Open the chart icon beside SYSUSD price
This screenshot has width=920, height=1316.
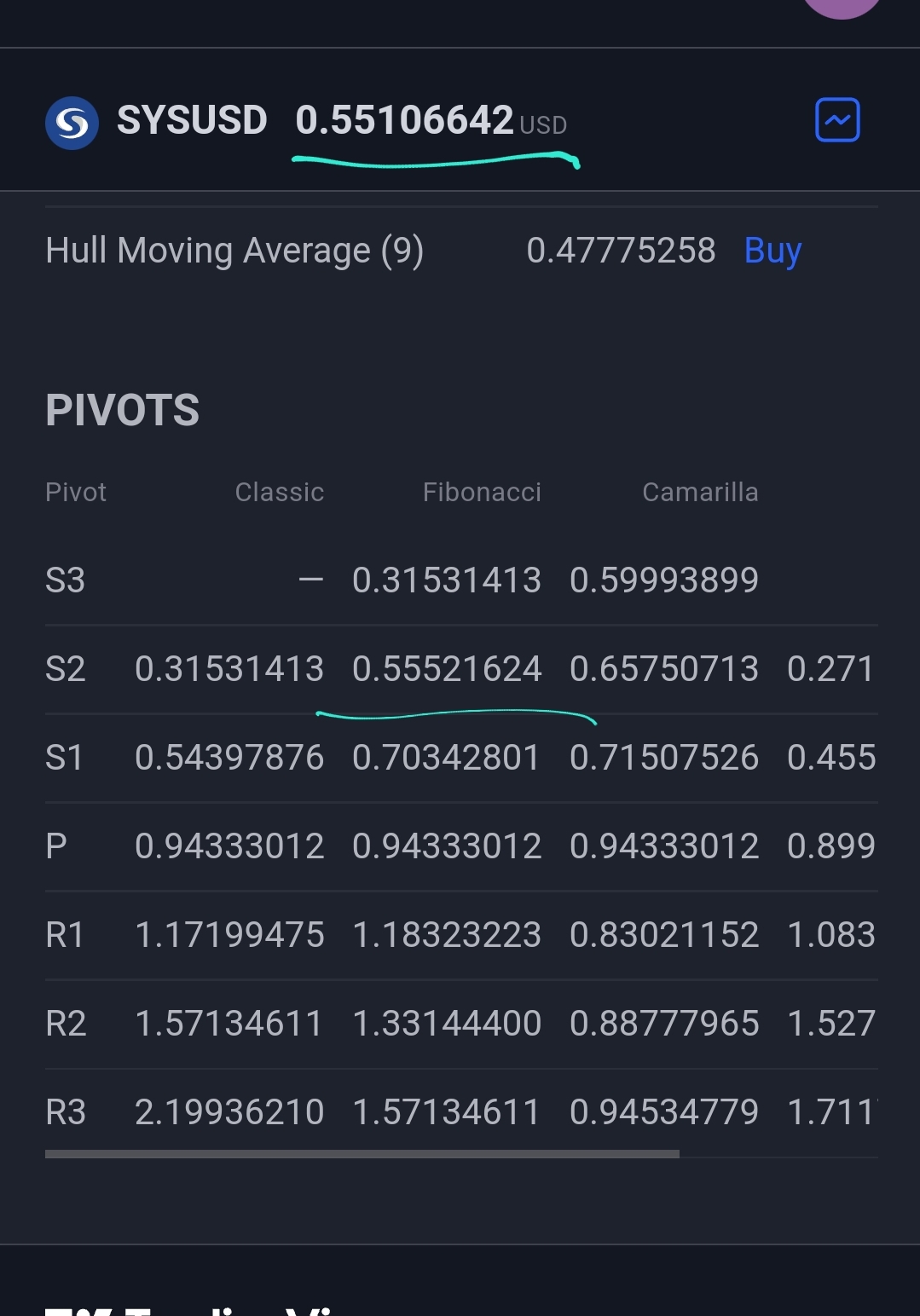click(x=837, y=120)
